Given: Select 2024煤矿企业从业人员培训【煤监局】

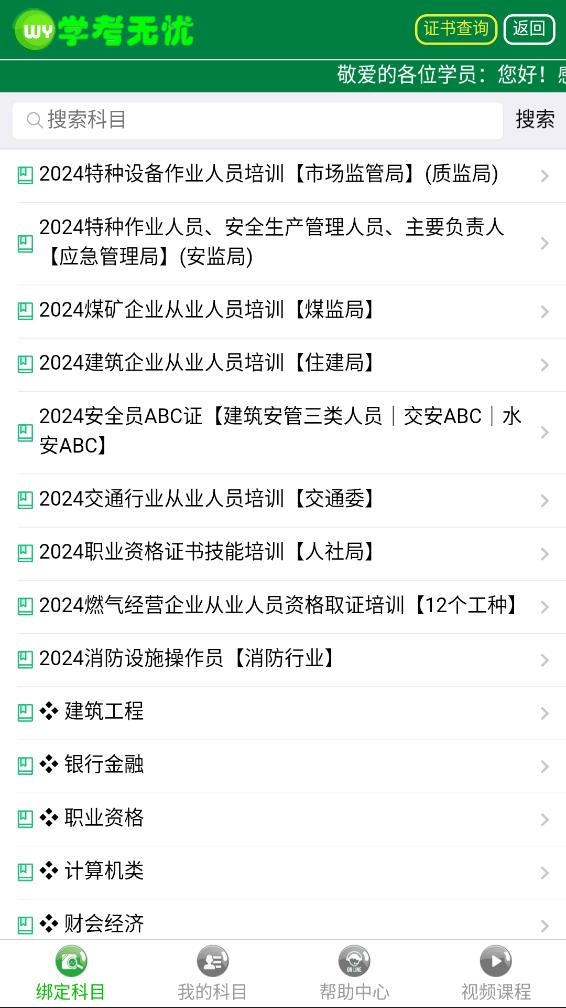Looking at the screenshot, I should 283,312.
